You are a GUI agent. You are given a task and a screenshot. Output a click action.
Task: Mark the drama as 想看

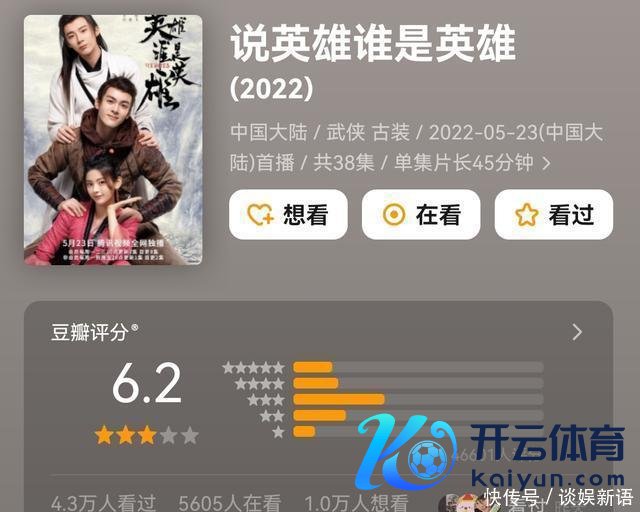(x=288, y=215)
